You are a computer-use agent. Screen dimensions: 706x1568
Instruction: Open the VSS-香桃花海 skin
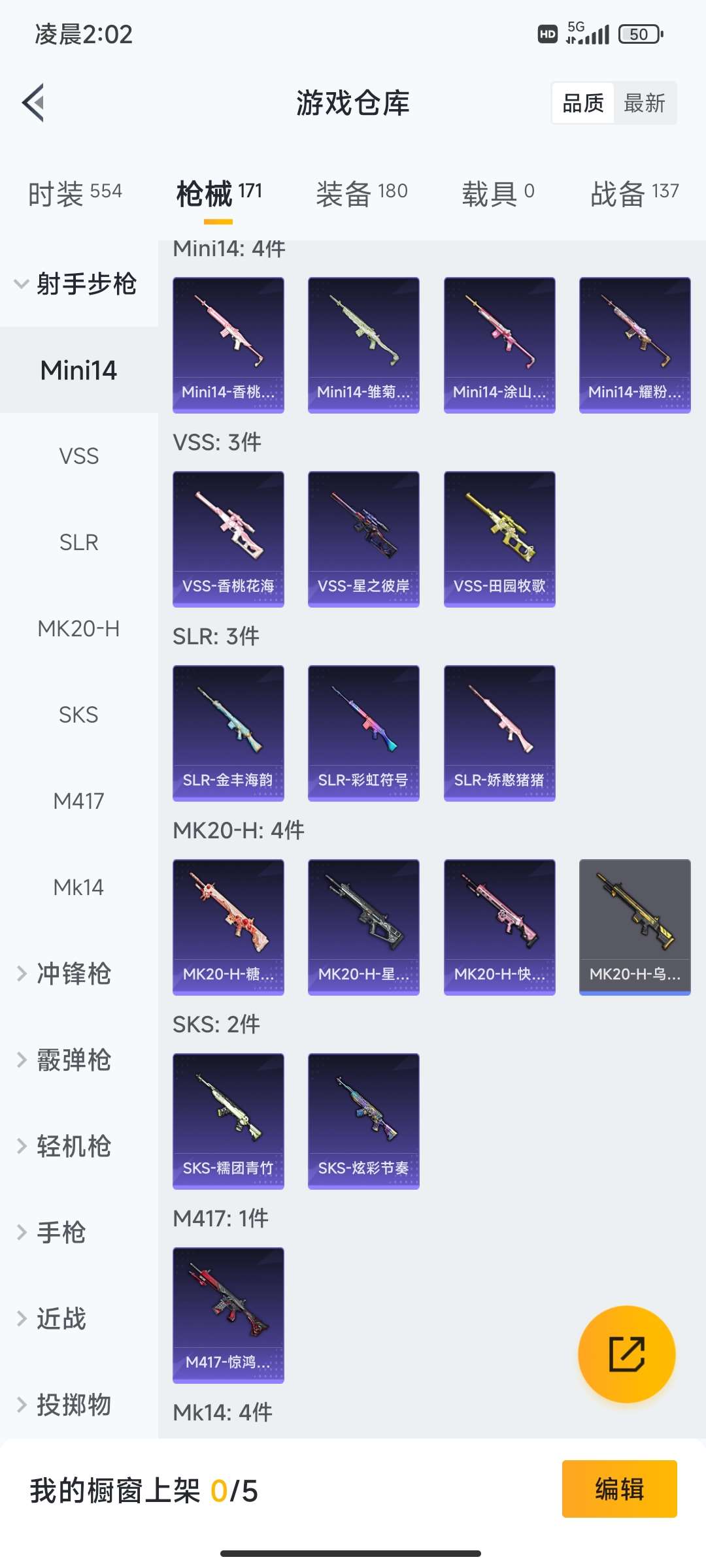pos(228,539)
